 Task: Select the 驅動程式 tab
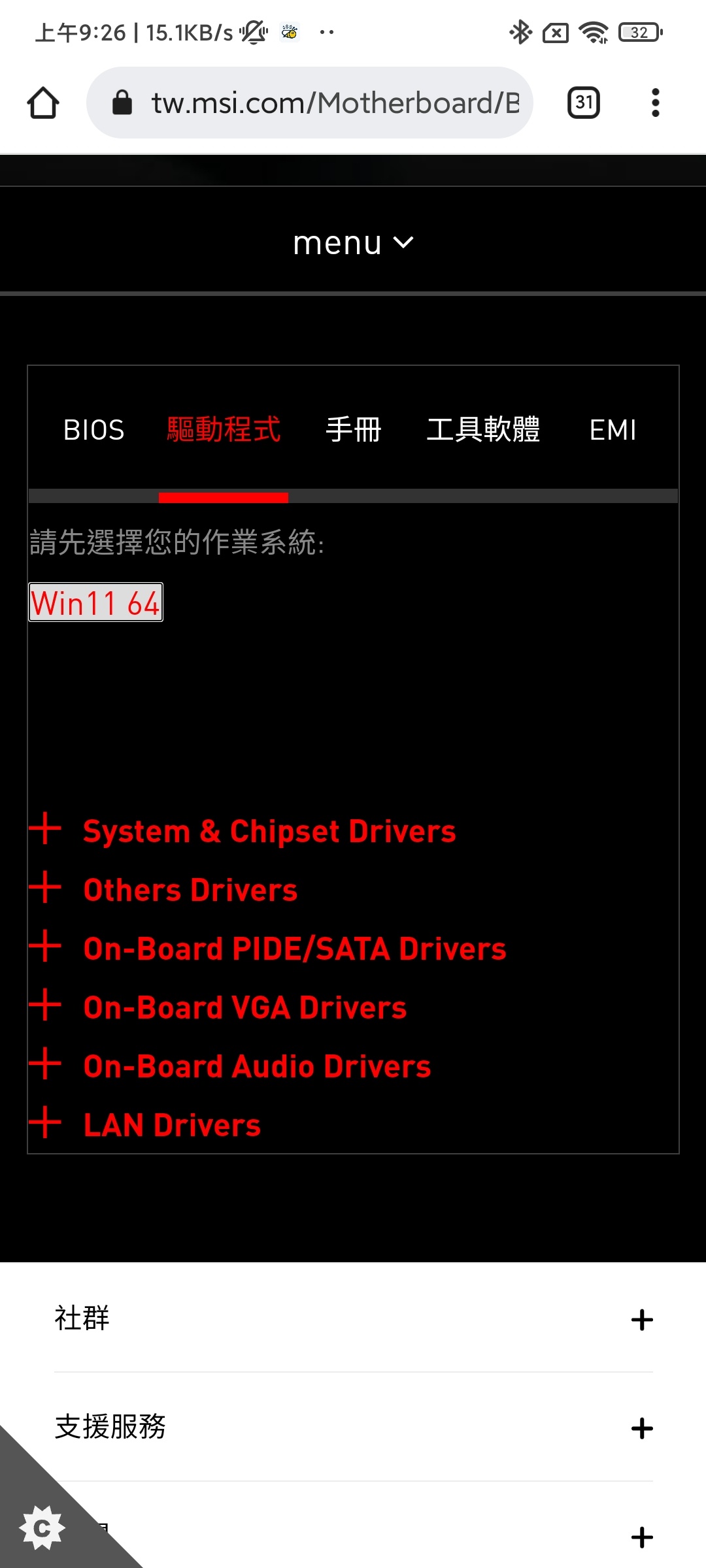224,430
